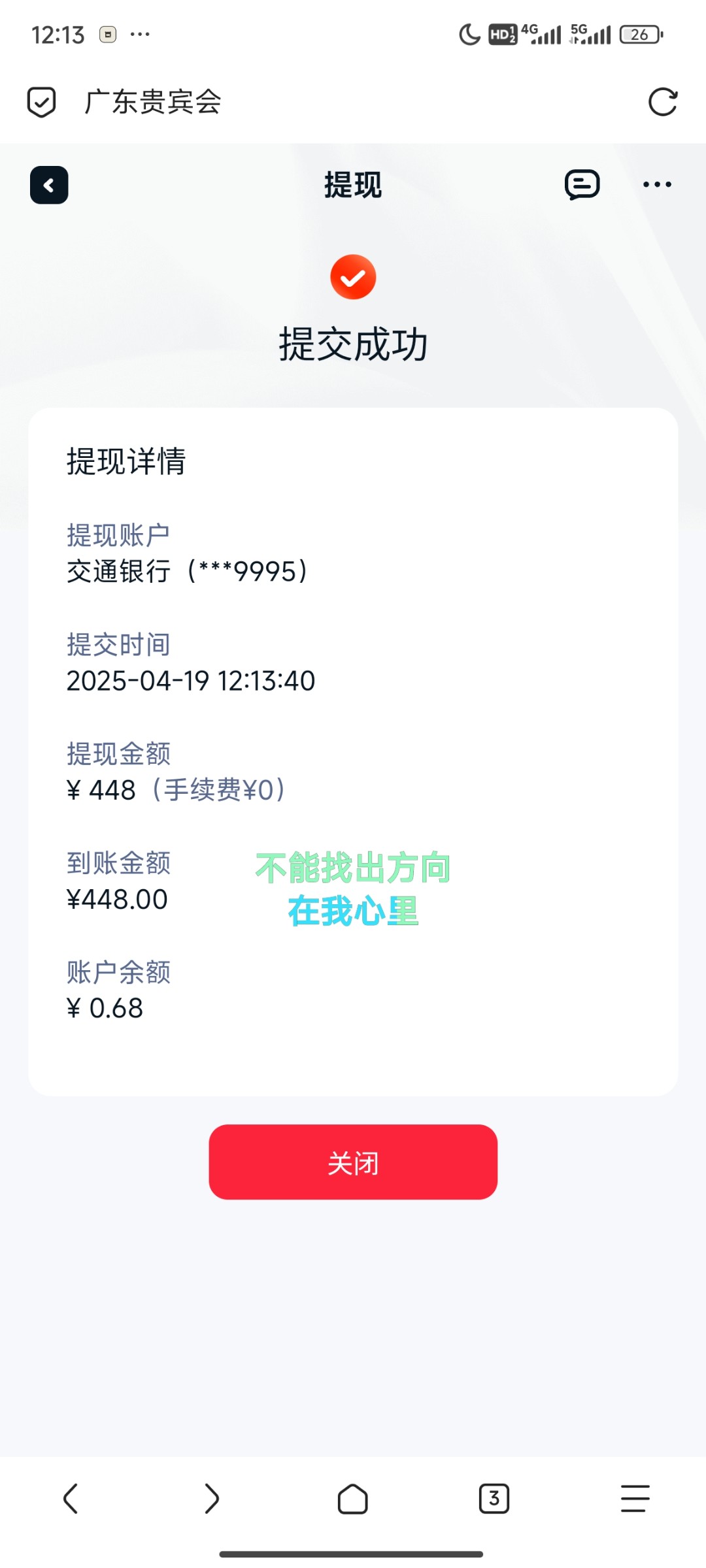The image size is (706, 1568).
Task: Open the three-dot overflow menu
Action: click(x=657, y=185)
